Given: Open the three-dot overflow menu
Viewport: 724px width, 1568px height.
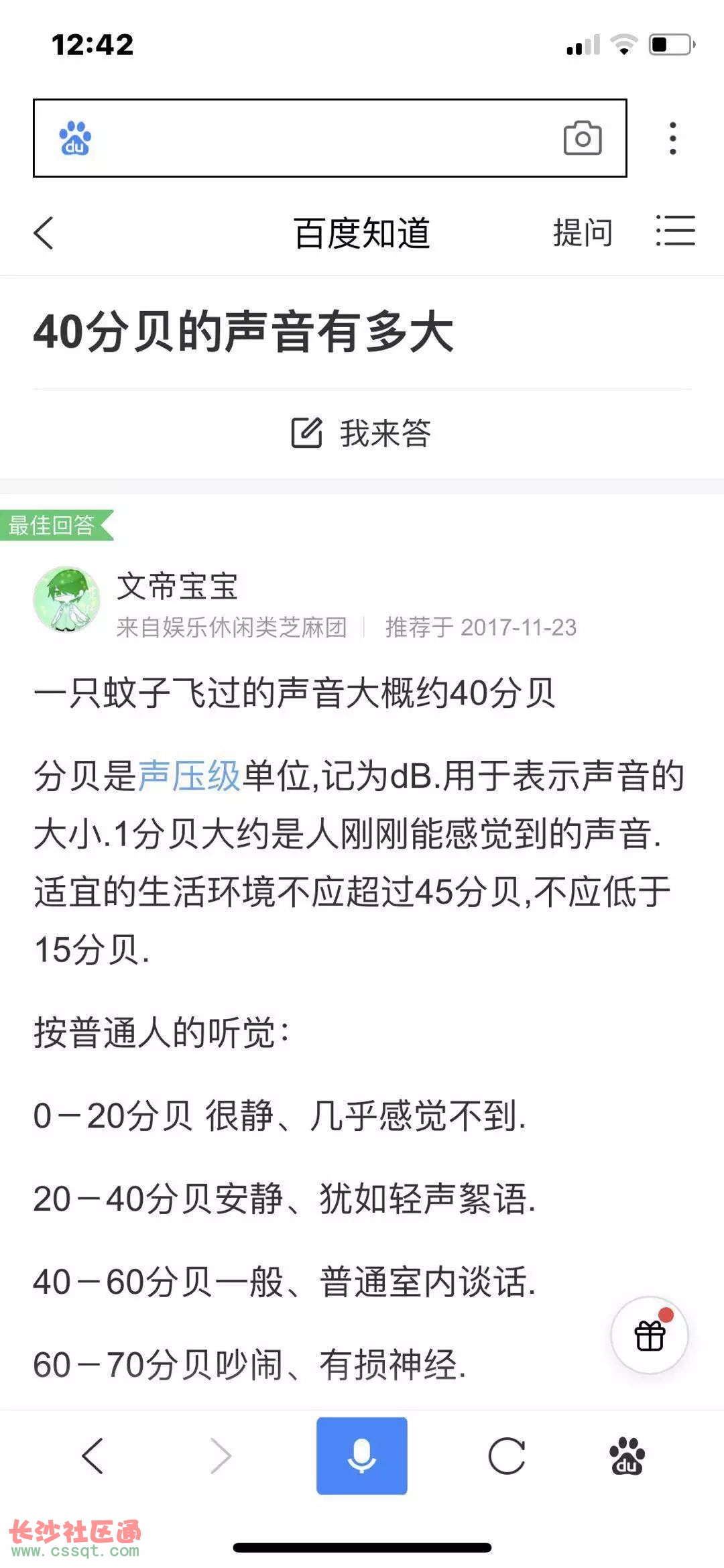Looking at the screenshot, I should click(672, 138).
